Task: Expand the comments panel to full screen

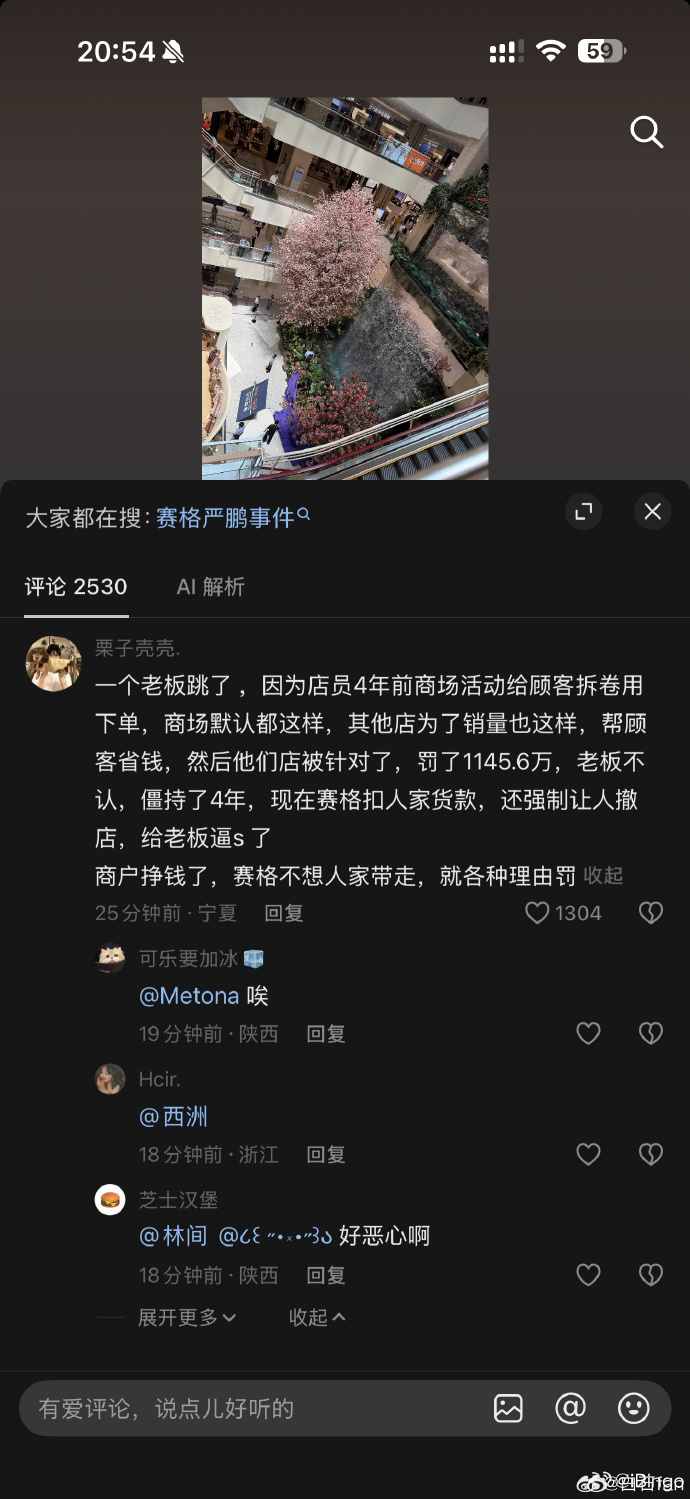Action: click(x=584, y=512)
